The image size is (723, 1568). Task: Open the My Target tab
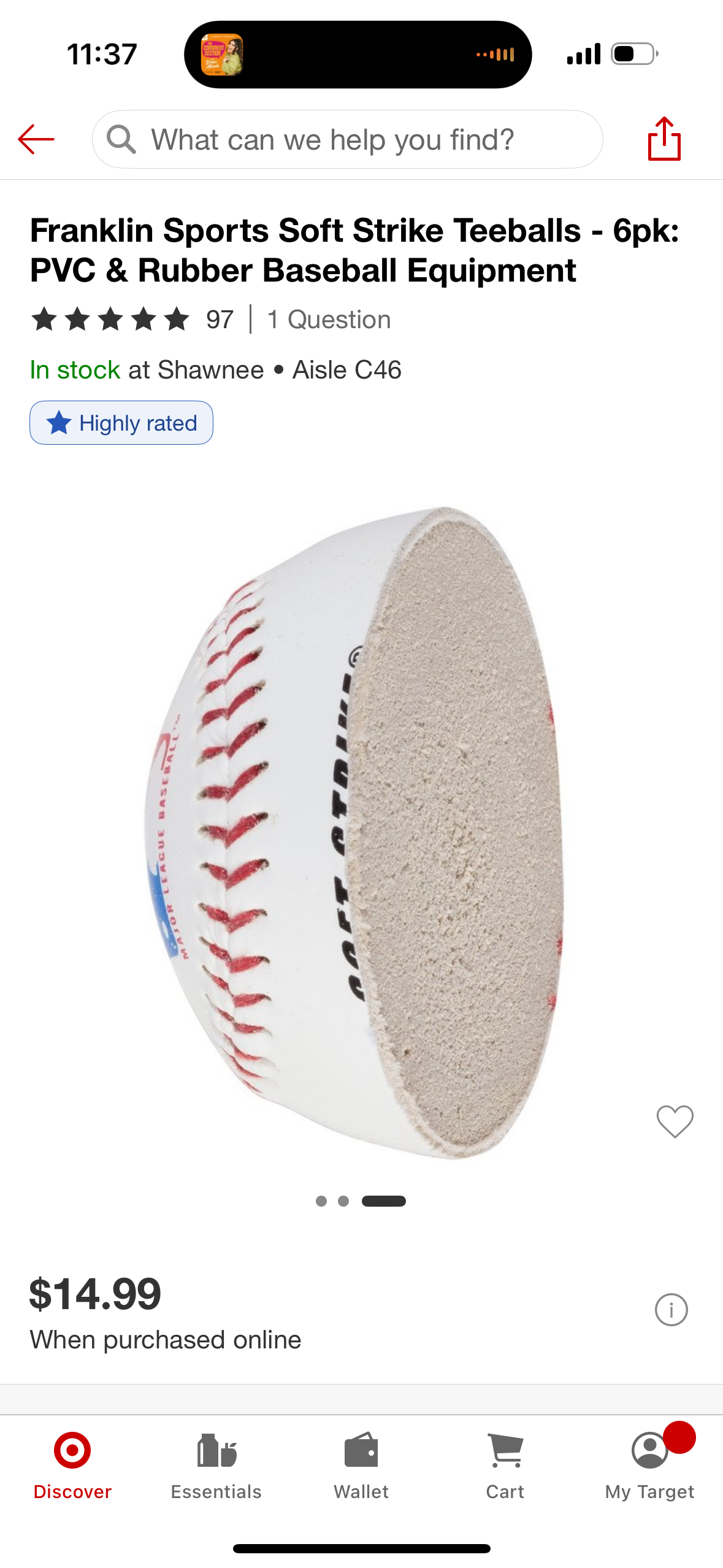tap(649, 1466)
